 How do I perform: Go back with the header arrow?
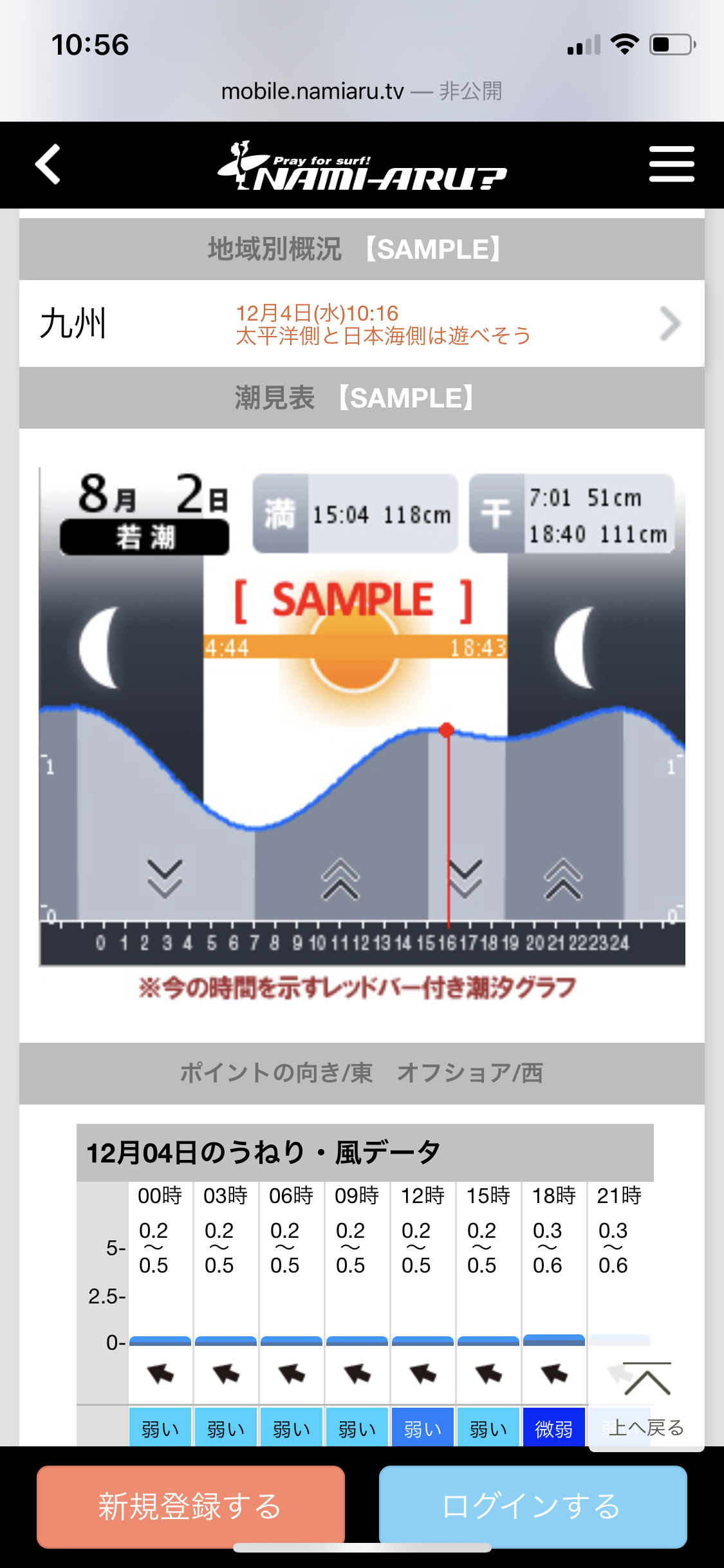point(48,165)
